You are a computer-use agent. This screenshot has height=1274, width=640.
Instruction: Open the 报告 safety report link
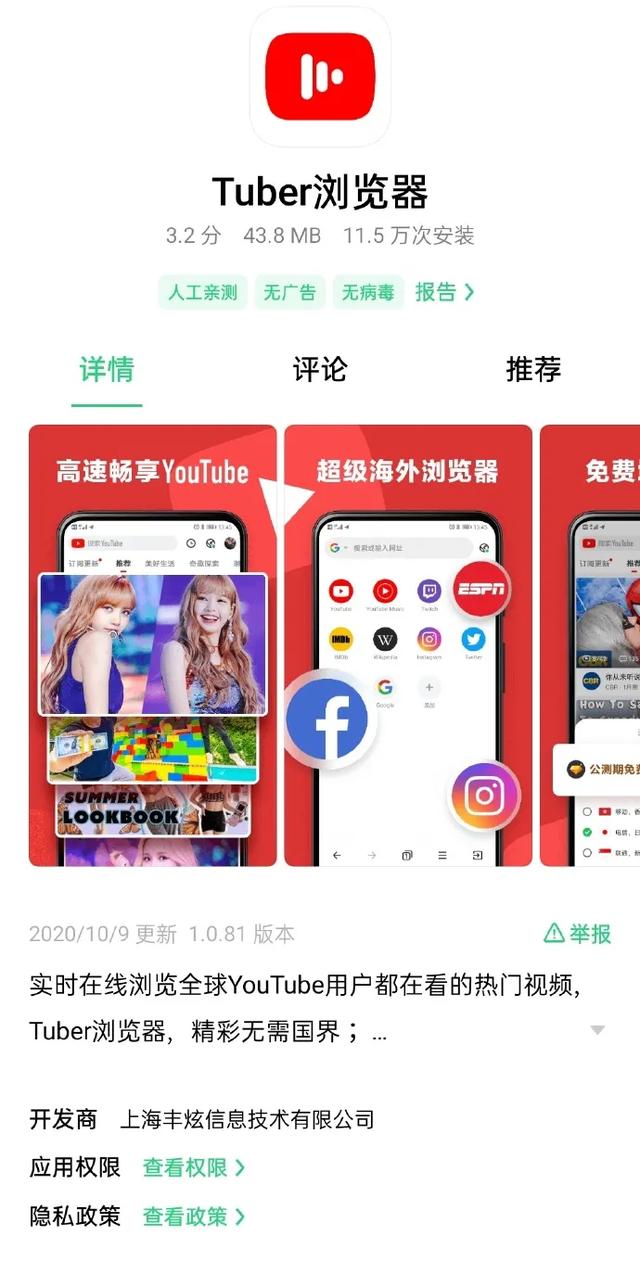click(444, 292)
